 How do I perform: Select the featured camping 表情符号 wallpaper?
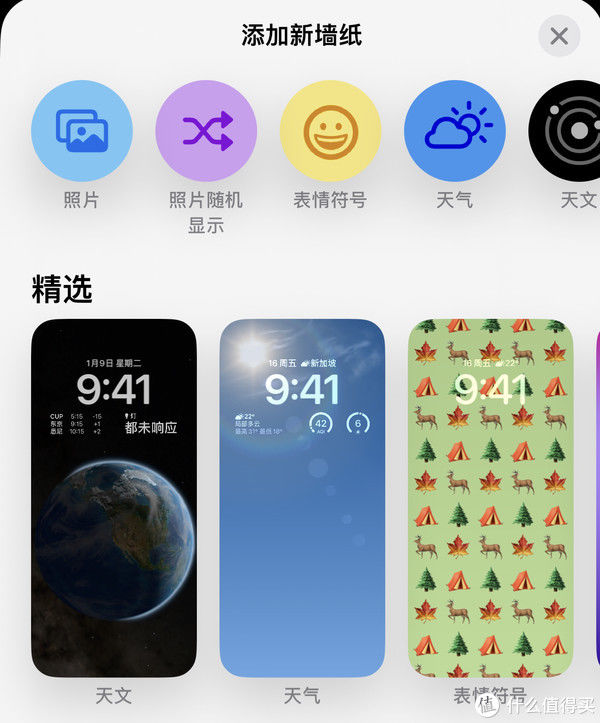(x=490, y=498)
